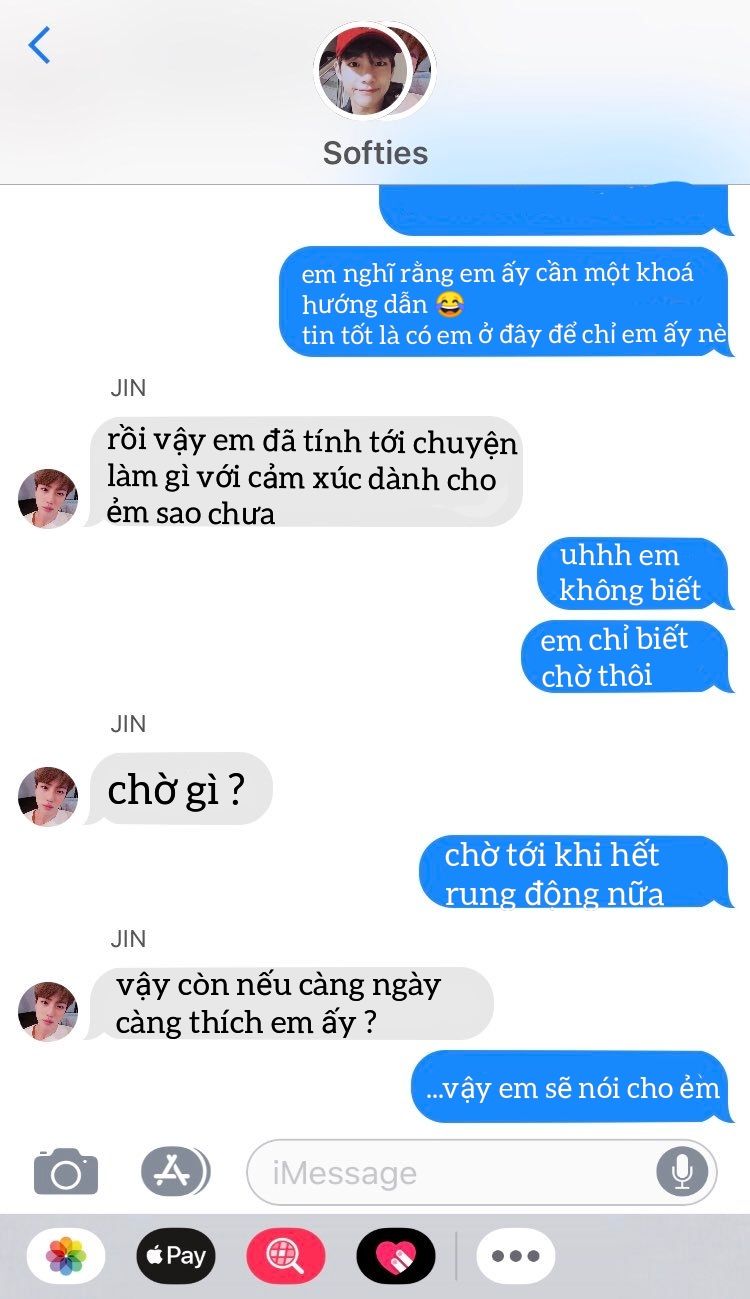Record an audio message with the microphone
Screen dimensions: 750x1299
pos(682,1171)
